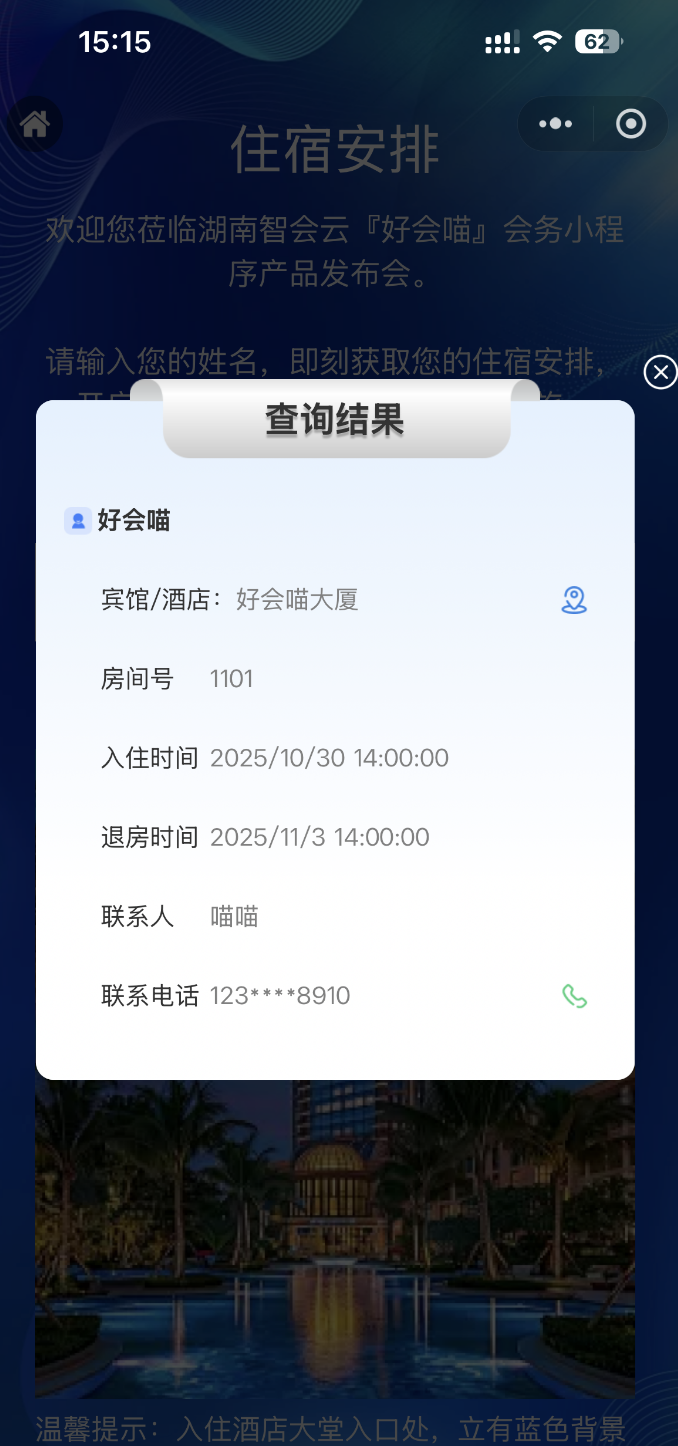Image resolution: width=678 pixels, height=1446 pixels.
Task: Call the contact phone number
Action: tap(574, 996)
